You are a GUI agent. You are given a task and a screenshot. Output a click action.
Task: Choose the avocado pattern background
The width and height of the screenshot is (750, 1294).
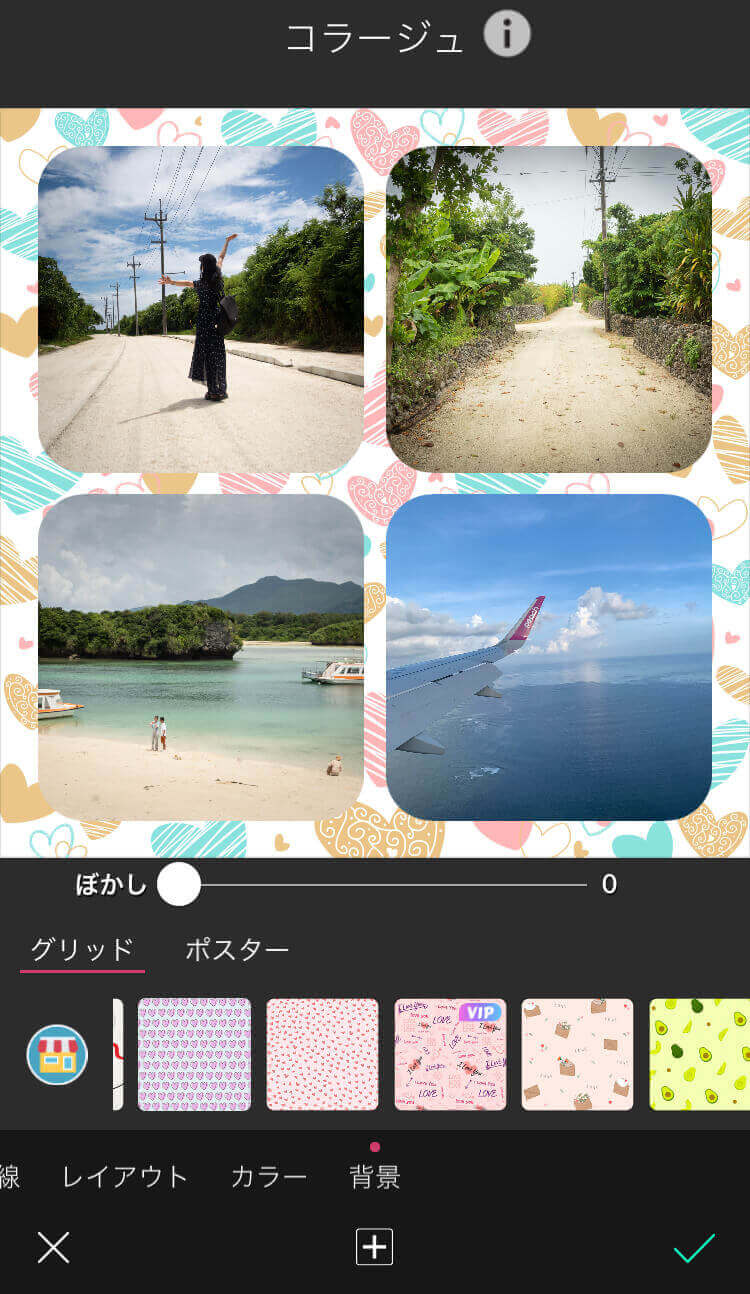click(x=700, y=1054)
